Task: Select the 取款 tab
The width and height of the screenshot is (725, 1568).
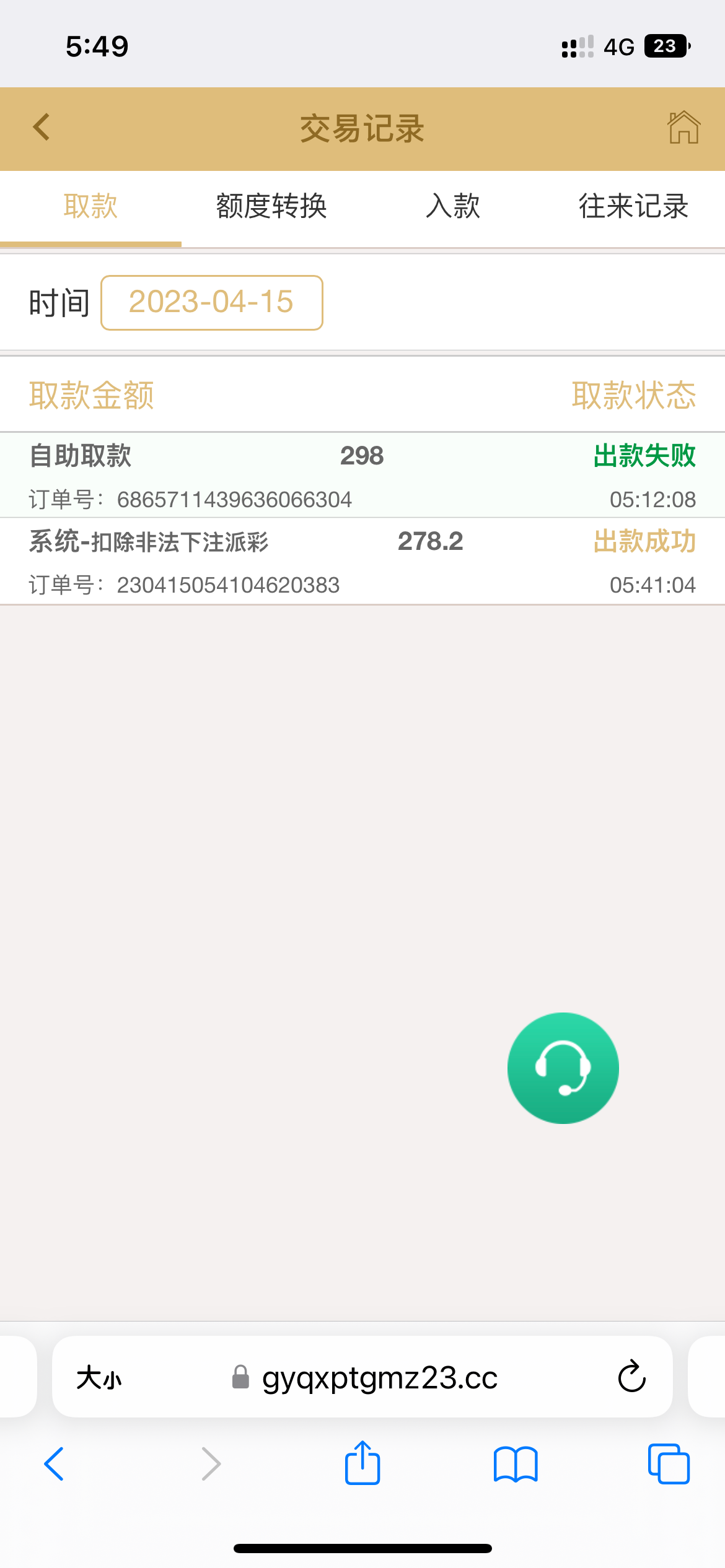Action: coord(90,208)
